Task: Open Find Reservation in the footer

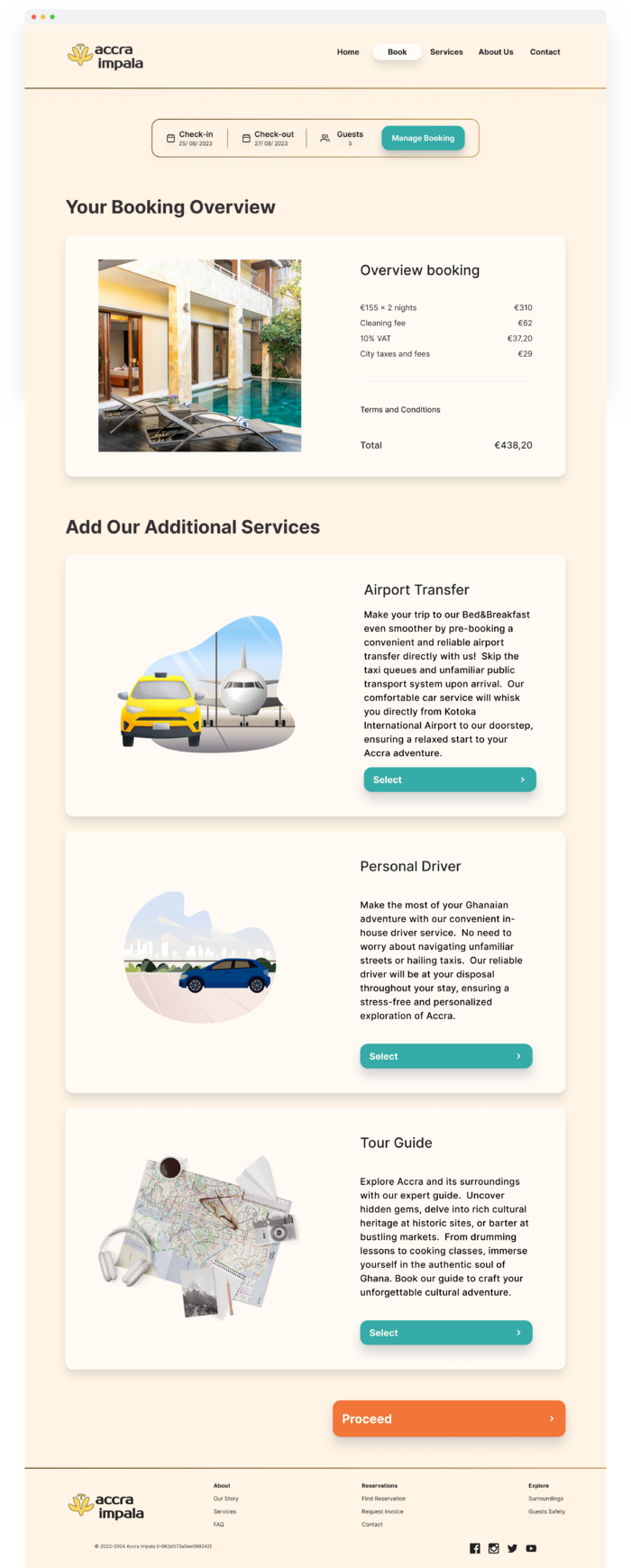Action: click(x=383, y=1499)
